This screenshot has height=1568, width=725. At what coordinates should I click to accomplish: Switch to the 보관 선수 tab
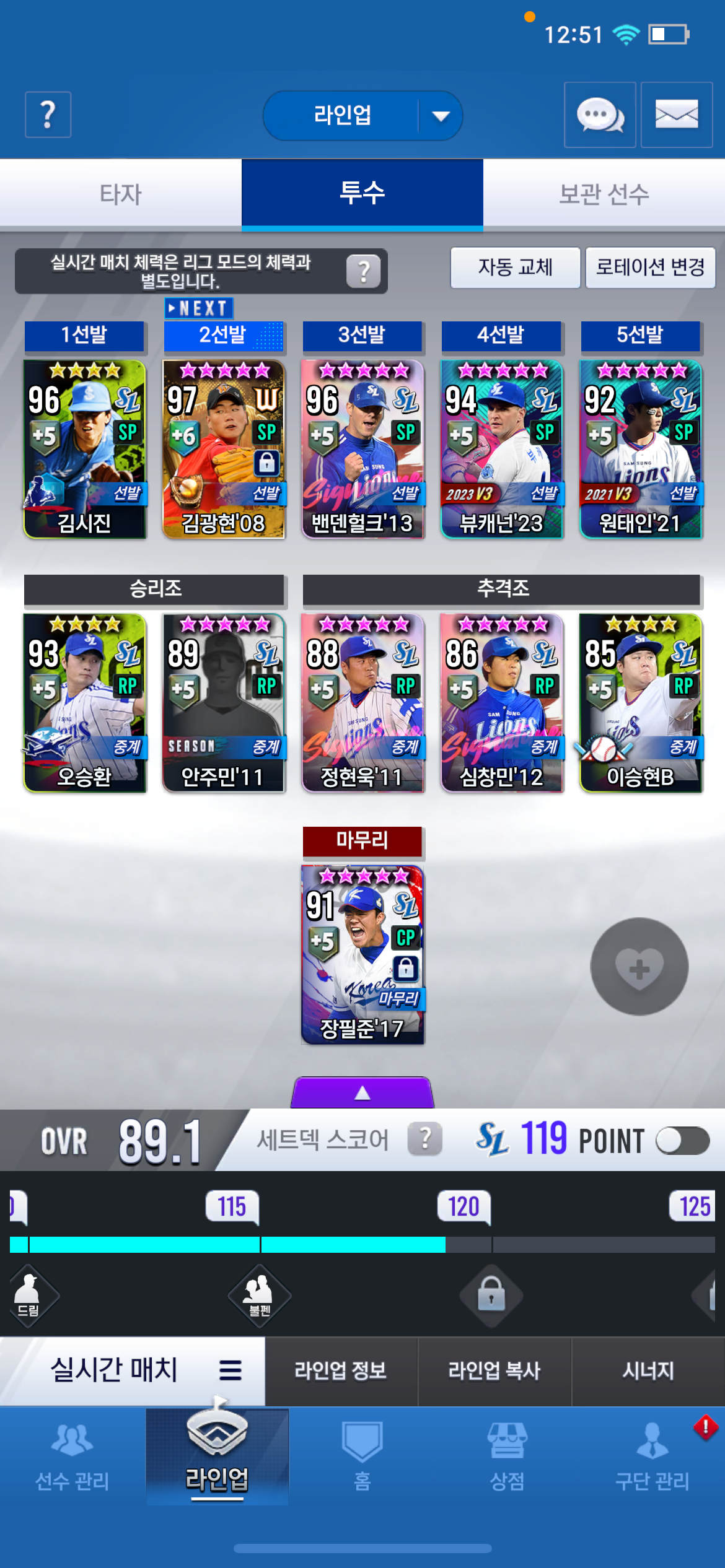point(604,194)
